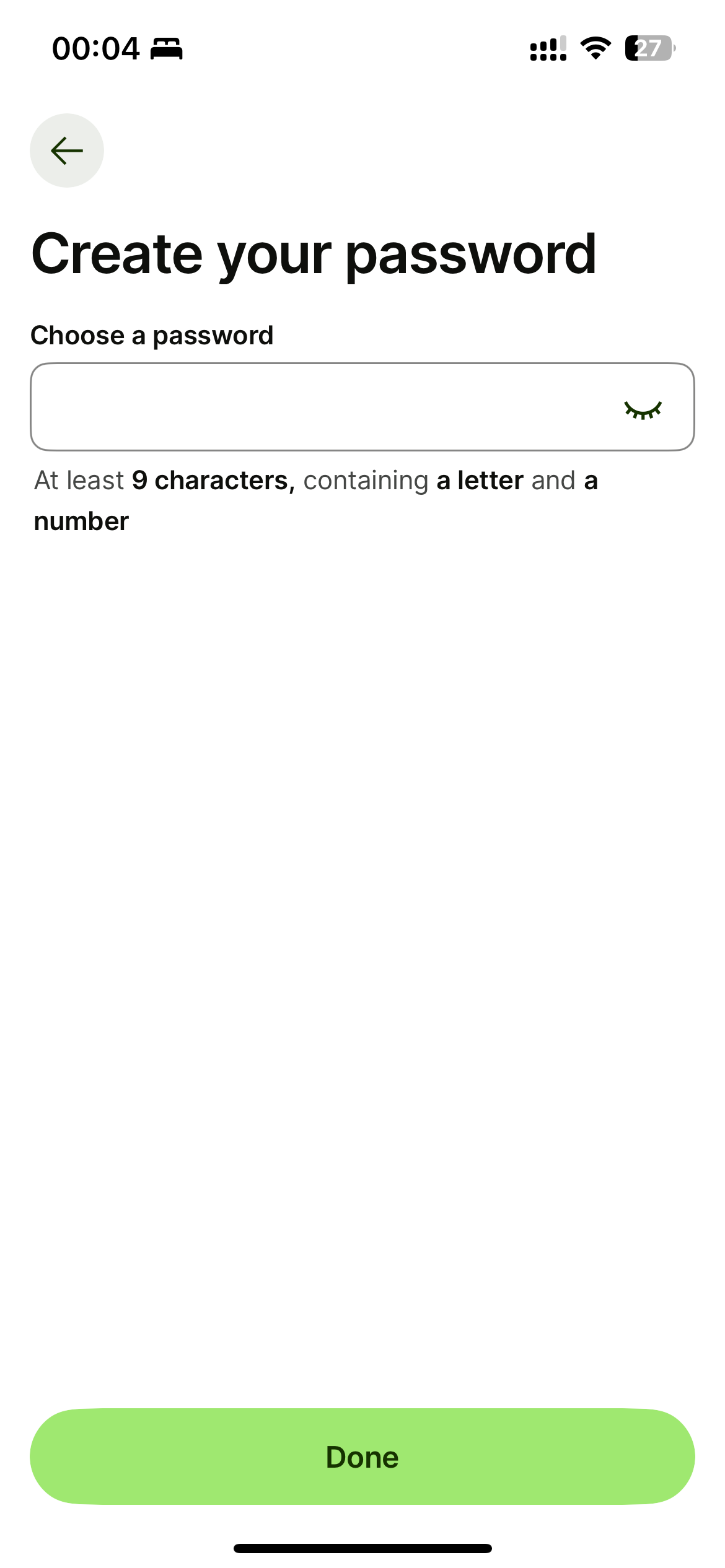The width and height of the screenshot is (725, 1568).
Task: Reveal password with the eye icon
Action: tap(643, 409)
